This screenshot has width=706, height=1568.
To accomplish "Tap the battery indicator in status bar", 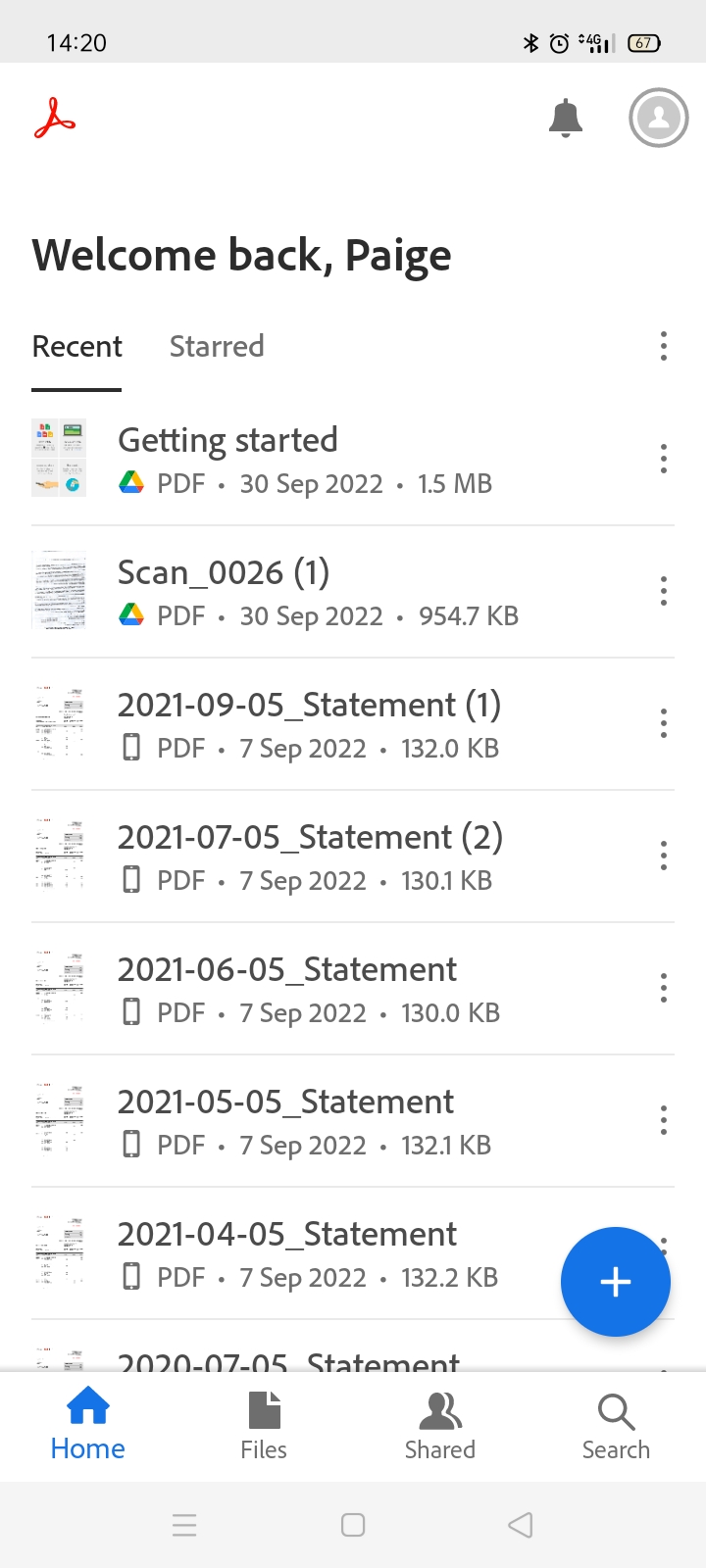I will 644,43.
